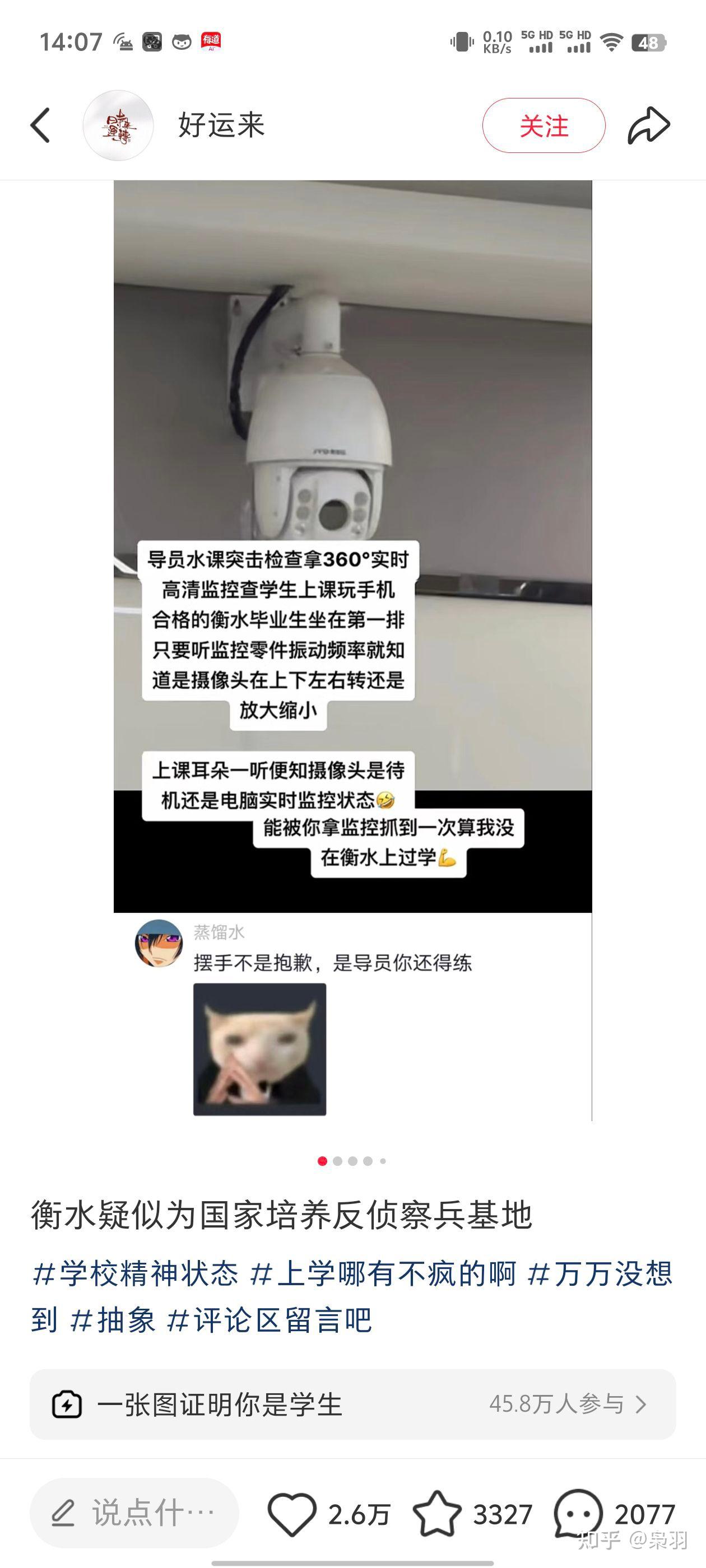The height and width of the screenshot is (1568, 706).
Task: Open 好运来's profile avatar
Action: (118, 125)
